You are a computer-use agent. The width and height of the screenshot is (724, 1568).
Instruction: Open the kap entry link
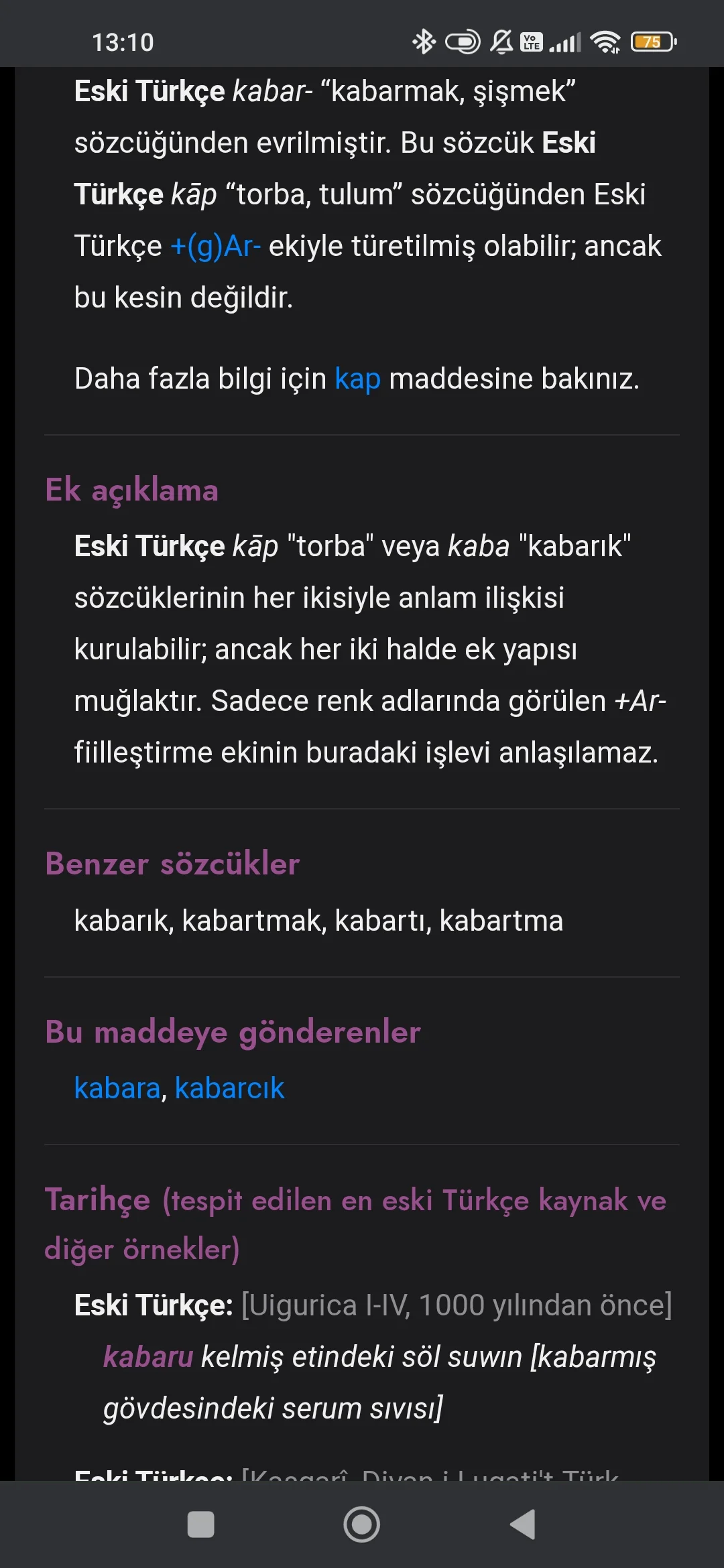357,379
